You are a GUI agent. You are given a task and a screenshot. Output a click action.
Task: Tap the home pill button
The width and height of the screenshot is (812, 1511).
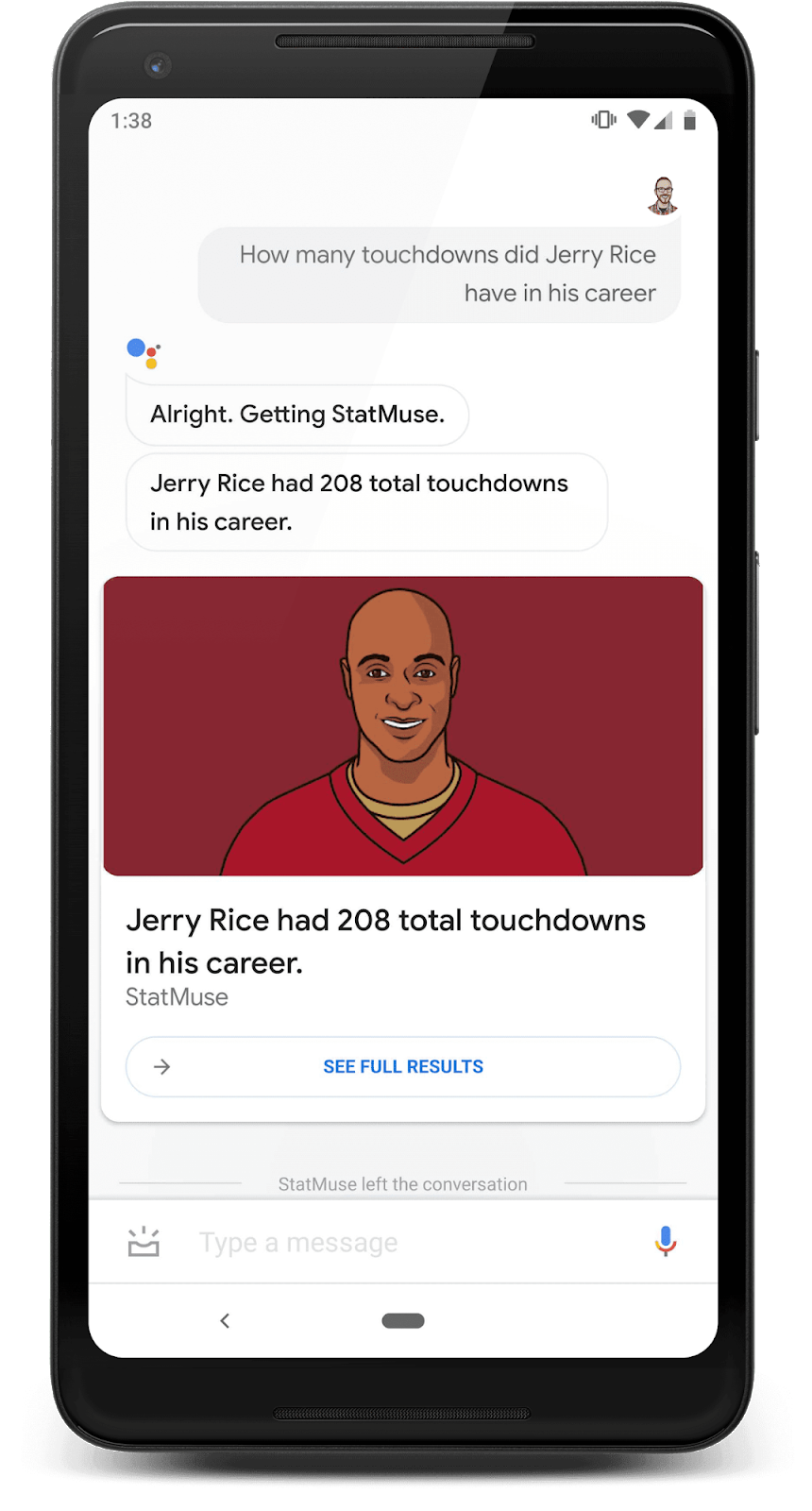[403, 1320]
